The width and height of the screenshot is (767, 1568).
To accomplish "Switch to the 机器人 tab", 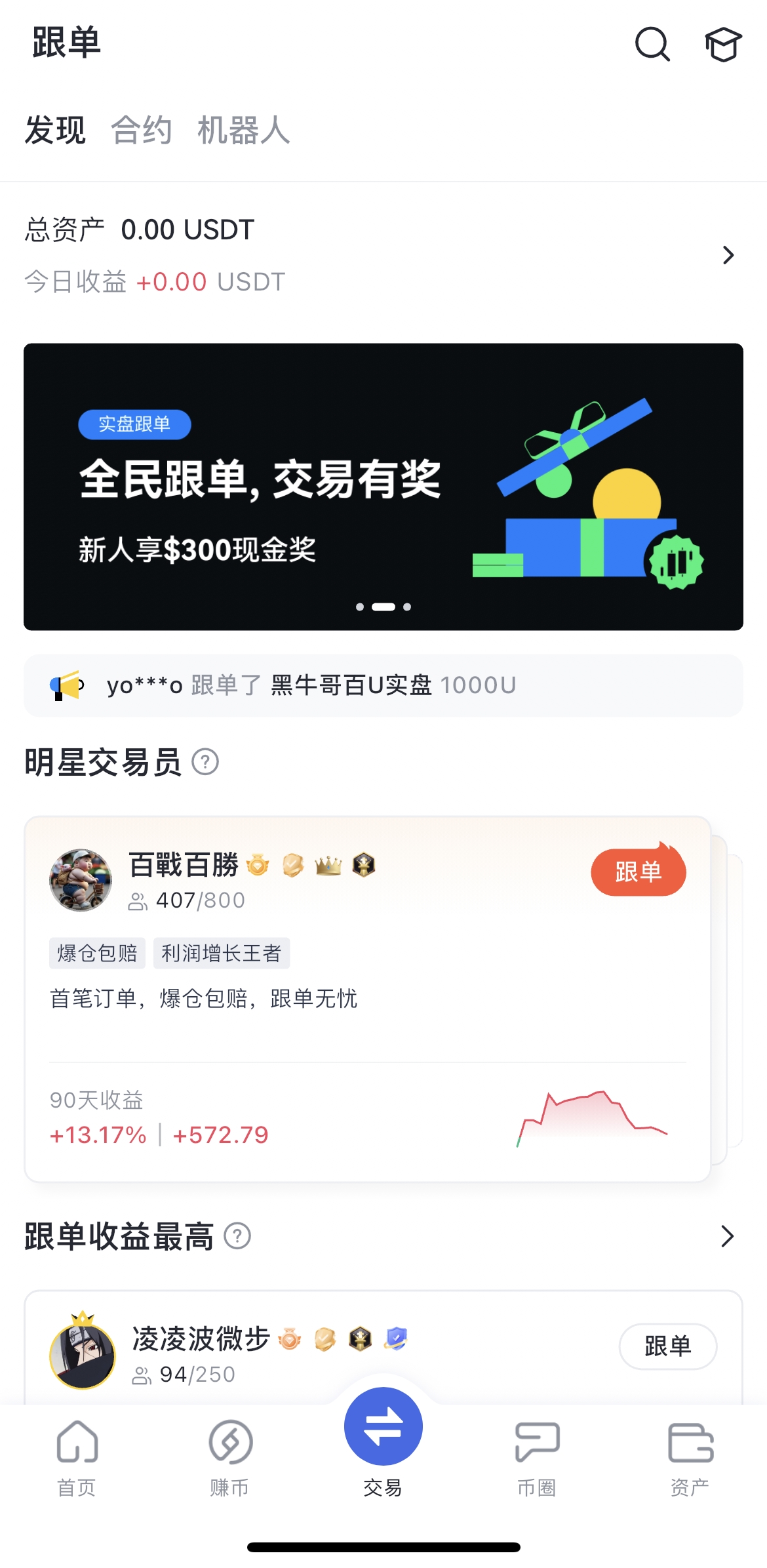I will click(x=243, y=130).
